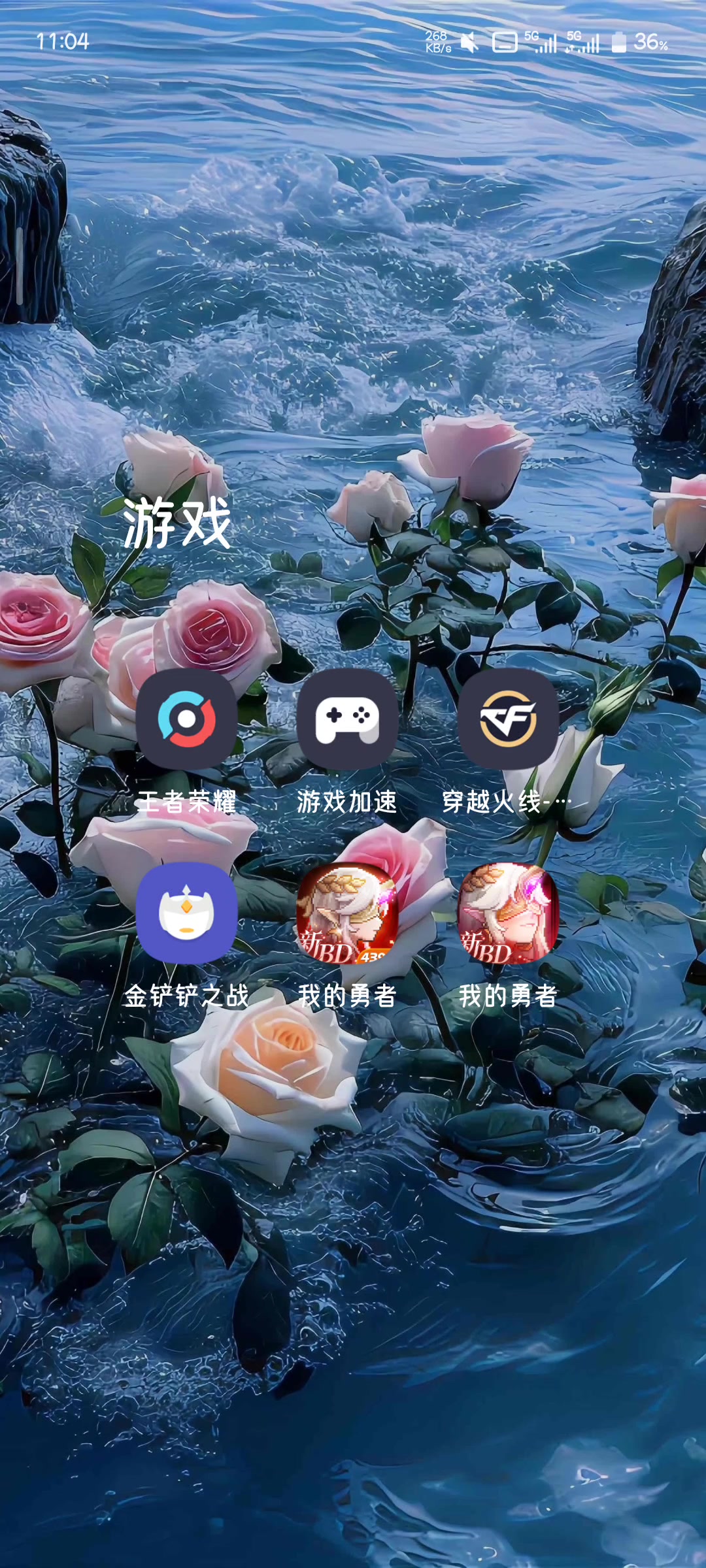Launch 游戏加速 game booster
706x1568 pixels.
pyautogui.click(x=347, y=719)
